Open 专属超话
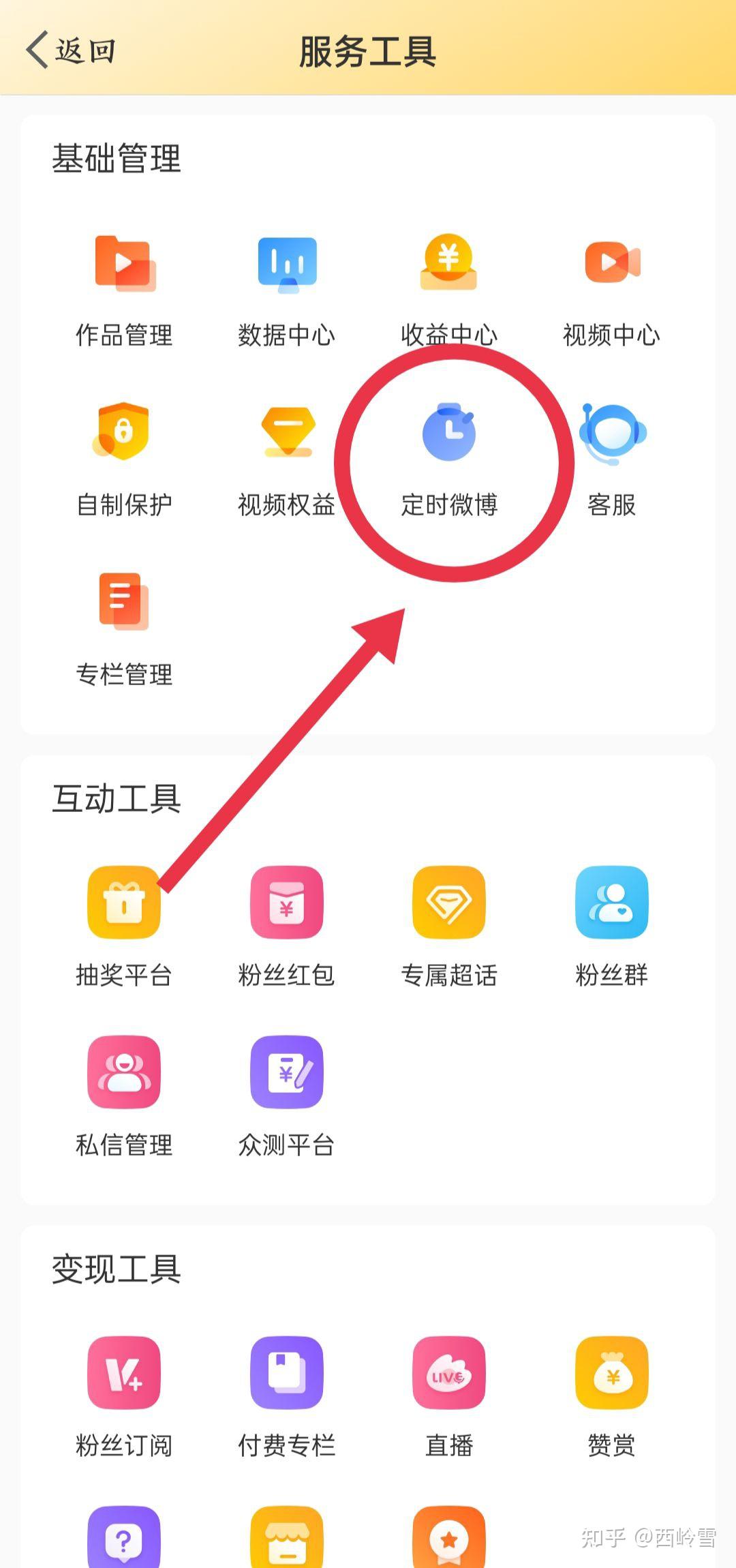 point(448,903)
